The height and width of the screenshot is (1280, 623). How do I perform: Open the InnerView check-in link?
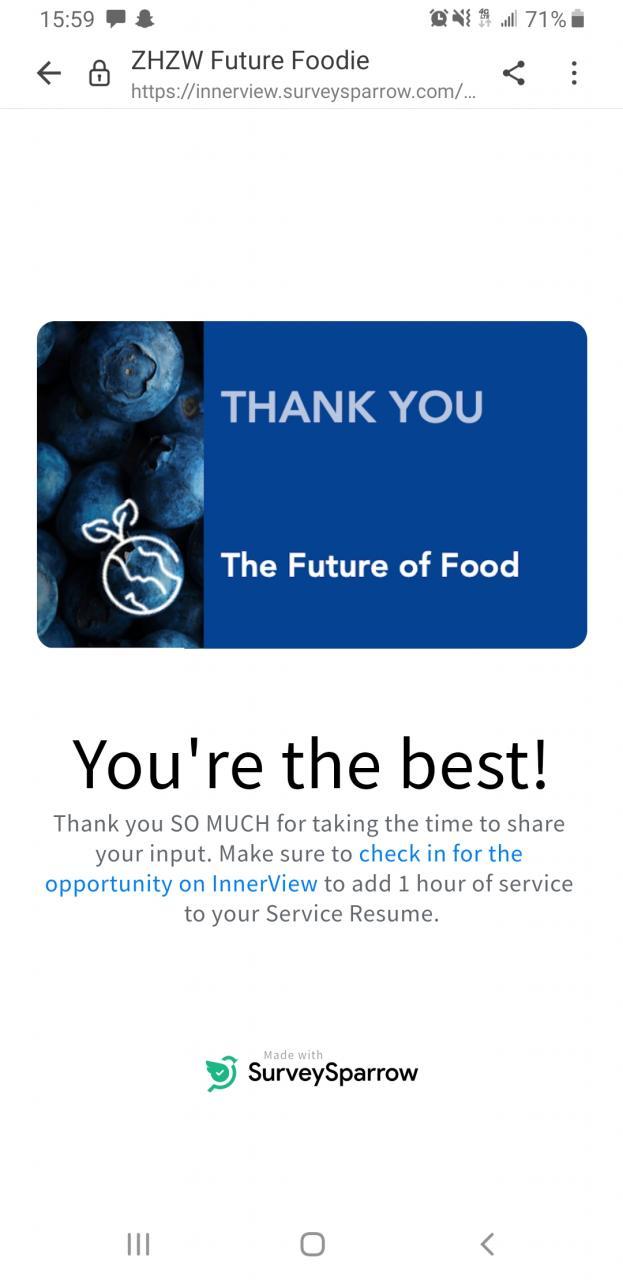(440, 854)
